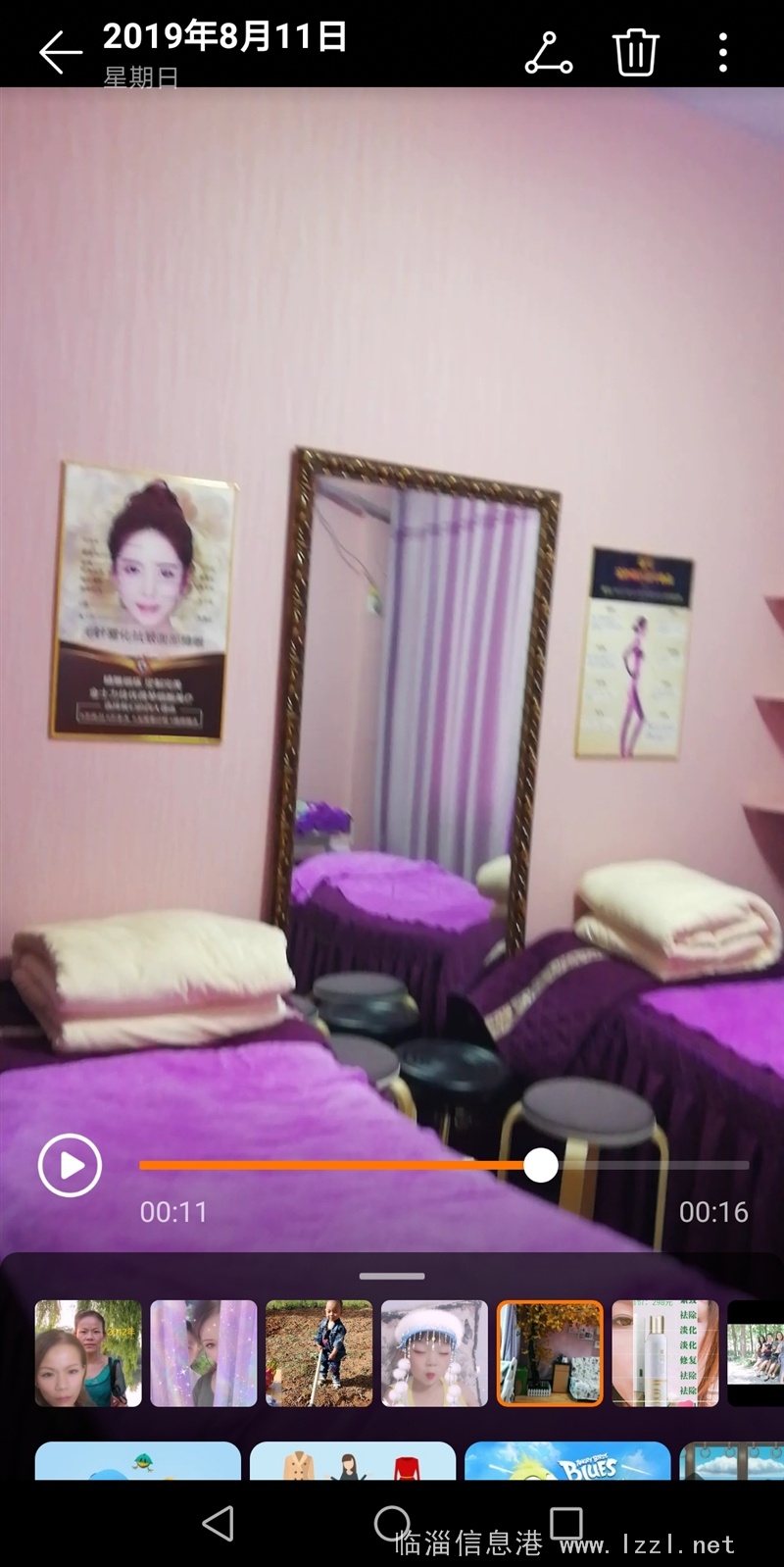Open the thumbnail of two women
The height and width of the screenshot is (1567, 784).
[x=88, y=1353]
